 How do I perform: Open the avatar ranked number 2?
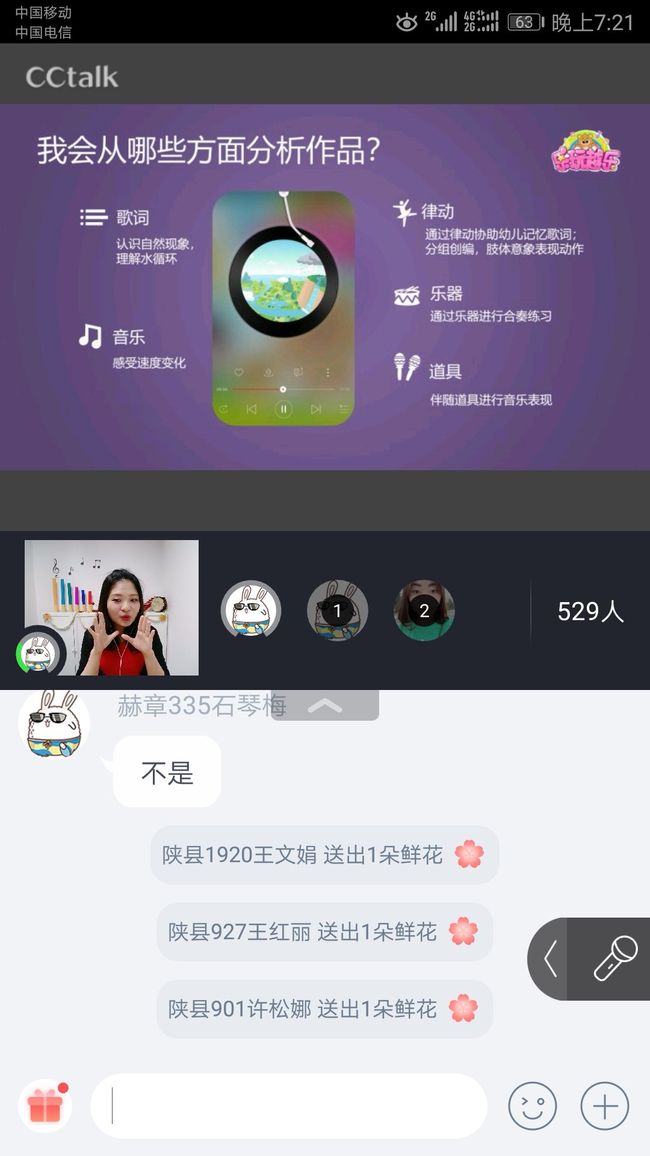pos(424,610)
